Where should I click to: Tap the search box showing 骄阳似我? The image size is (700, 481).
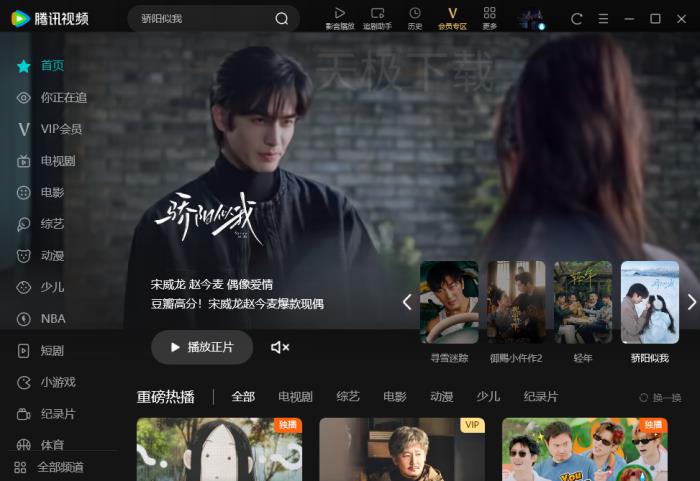pos(200,18)
